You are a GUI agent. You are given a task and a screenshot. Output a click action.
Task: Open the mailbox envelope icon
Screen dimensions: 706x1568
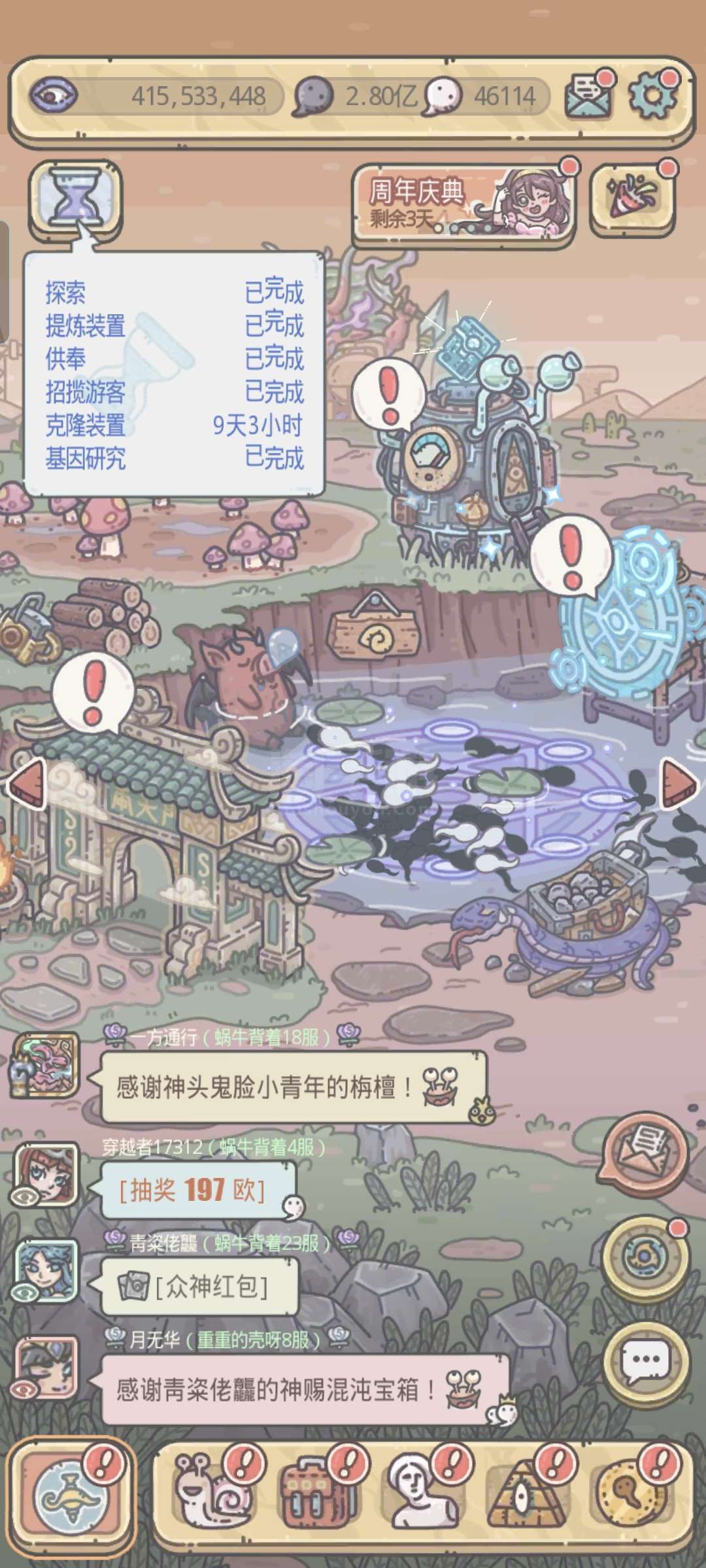589,95
